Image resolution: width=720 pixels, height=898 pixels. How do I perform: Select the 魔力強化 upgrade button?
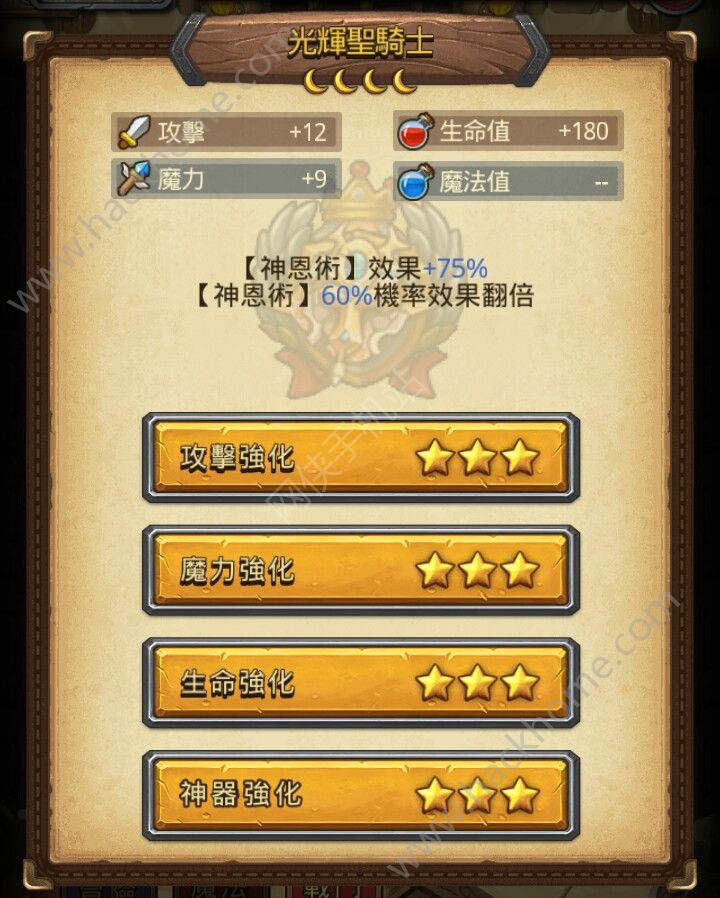click(x=360, y=570)
